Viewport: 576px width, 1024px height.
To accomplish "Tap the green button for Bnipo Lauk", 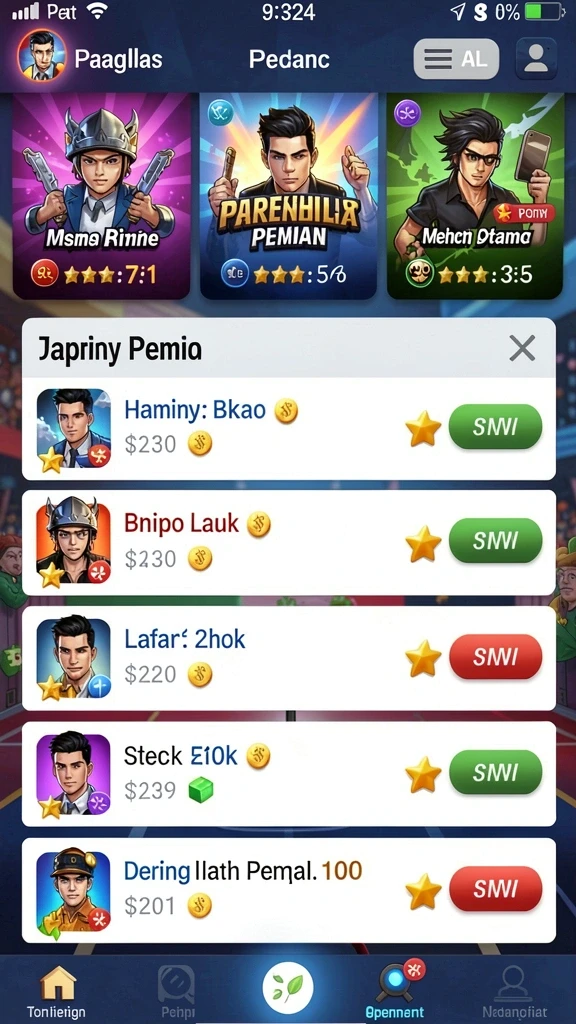I will point(496,541).
